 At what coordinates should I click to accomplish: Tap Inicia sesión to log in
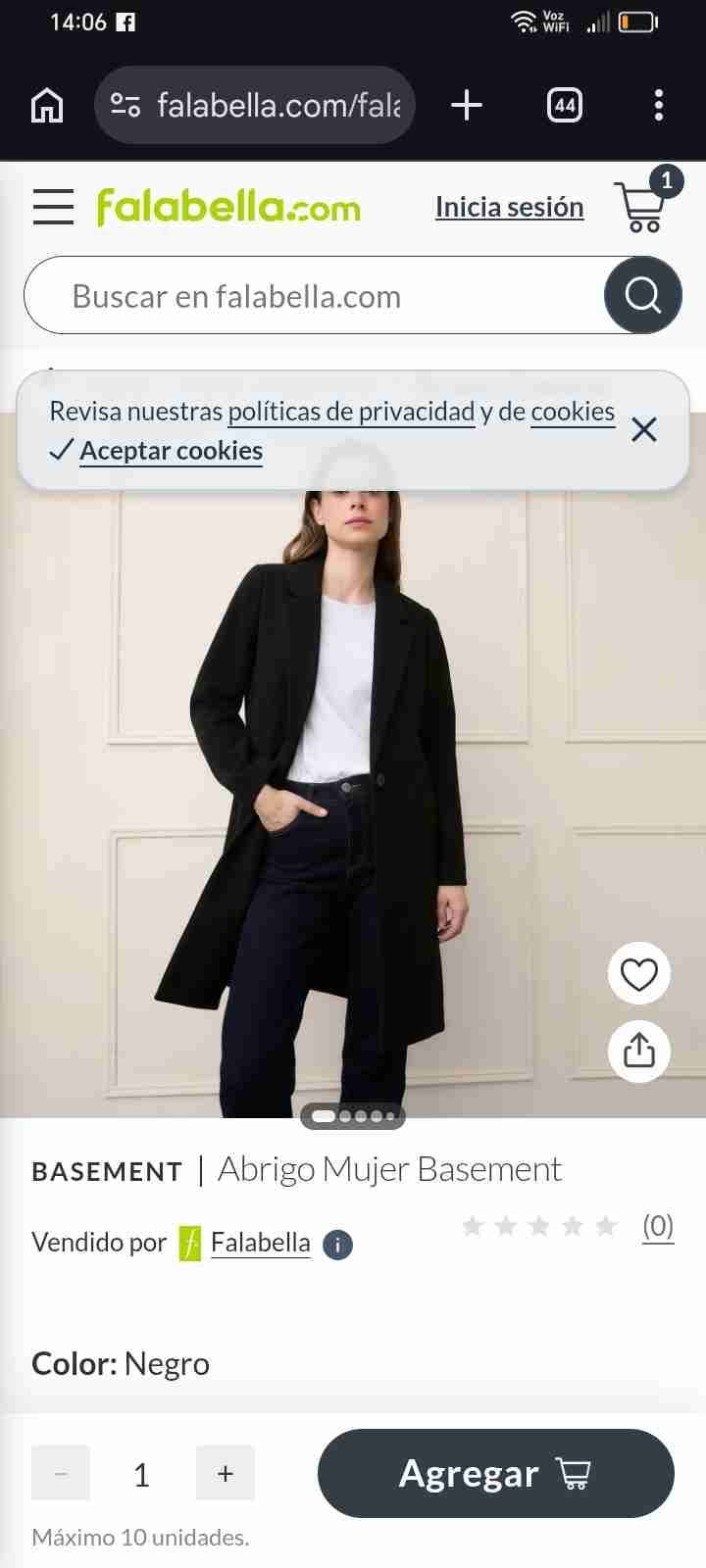(x=509, y=207)
